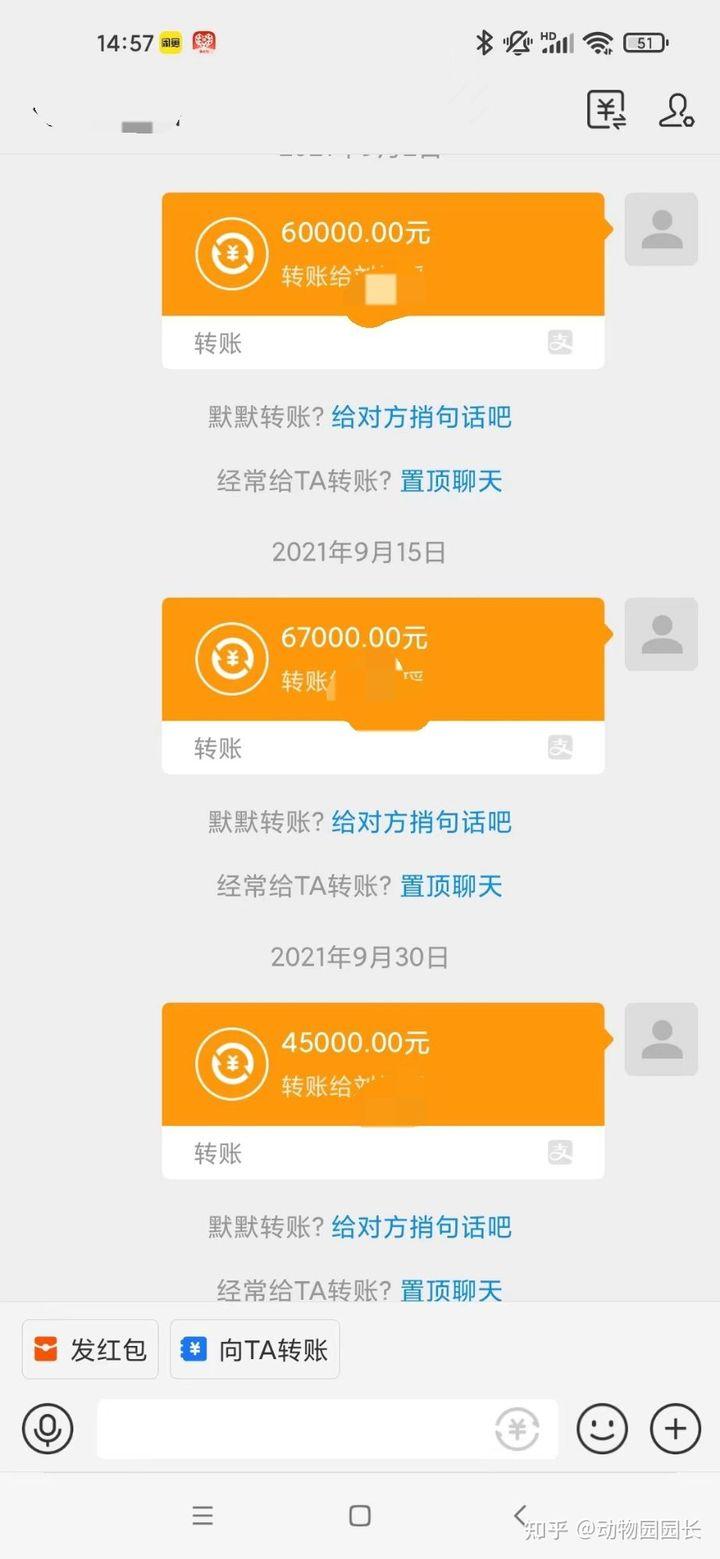Screen dimensions: 720x1559
Task: Open the emoji smiley icon
Action: [601, 1428]
